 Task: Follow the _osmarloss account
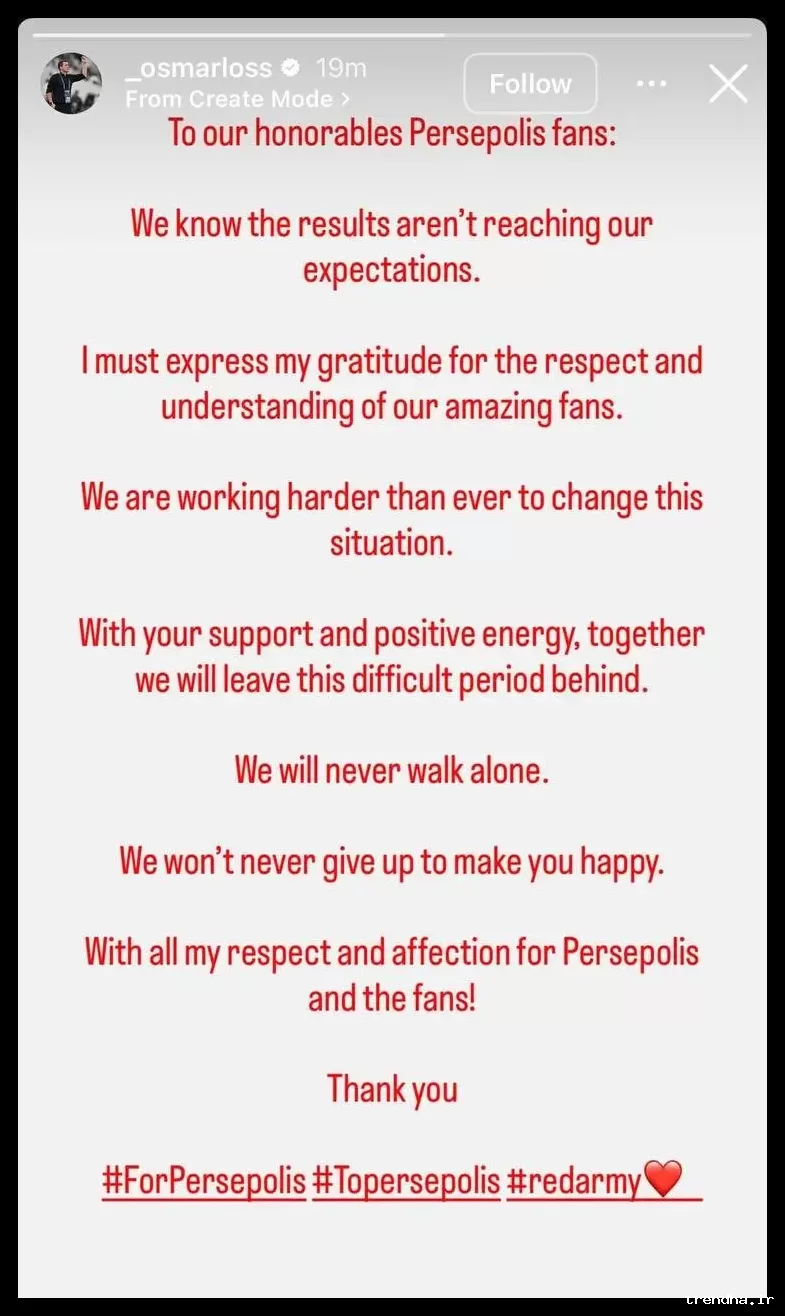click(530, 84)
